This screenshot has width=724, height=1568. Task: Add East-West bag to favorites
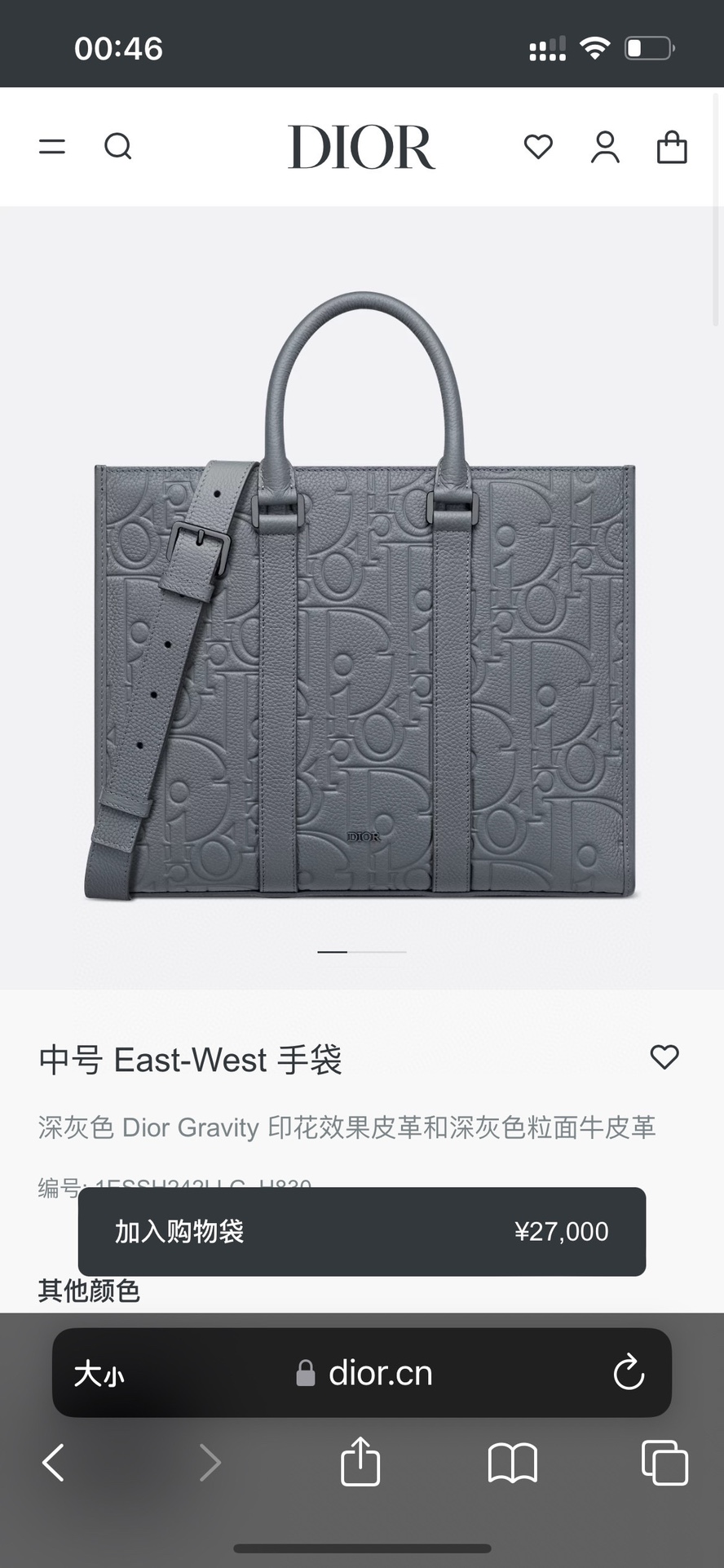pyautogui.click(x=664, y=1057)
